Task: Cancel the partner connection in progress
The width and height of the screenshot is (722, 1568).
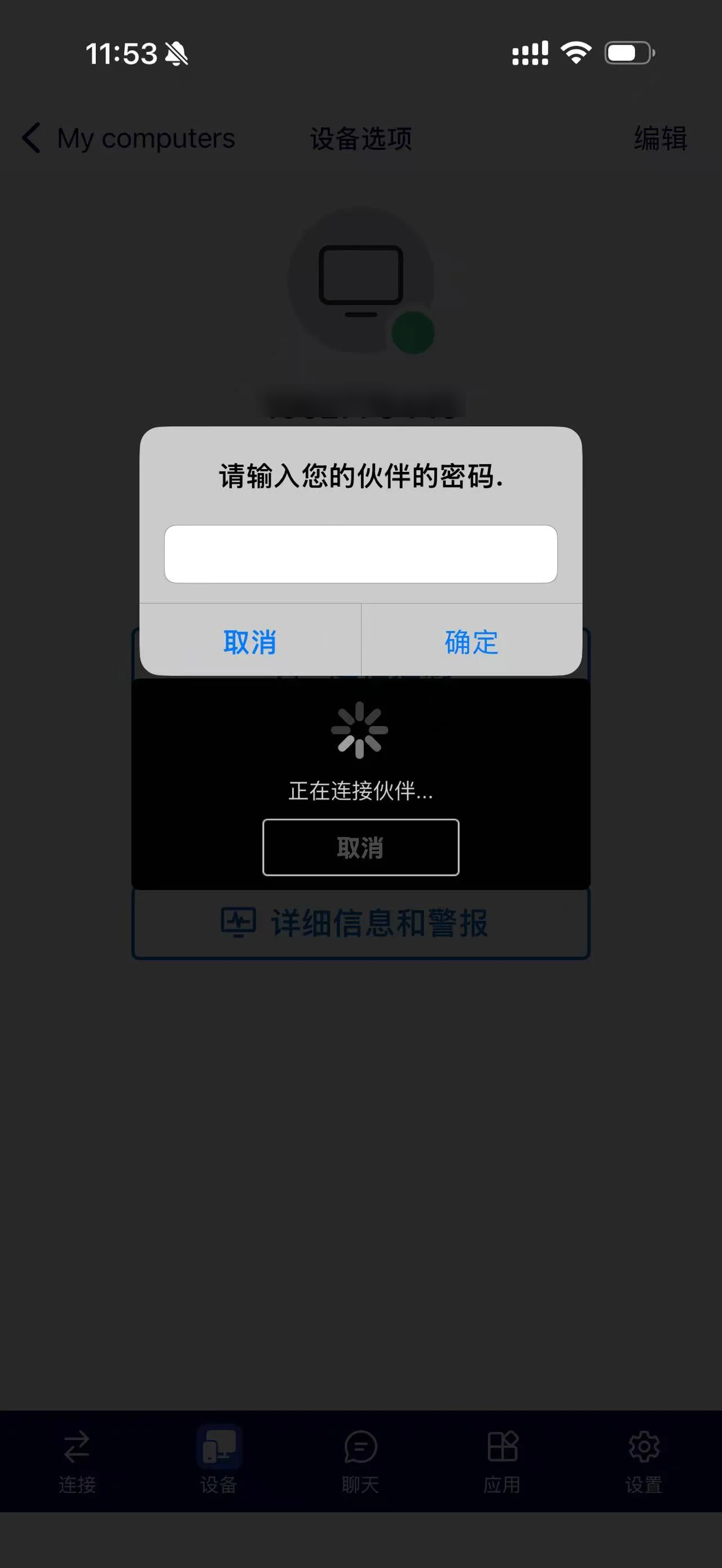Action: pos(360,847)
